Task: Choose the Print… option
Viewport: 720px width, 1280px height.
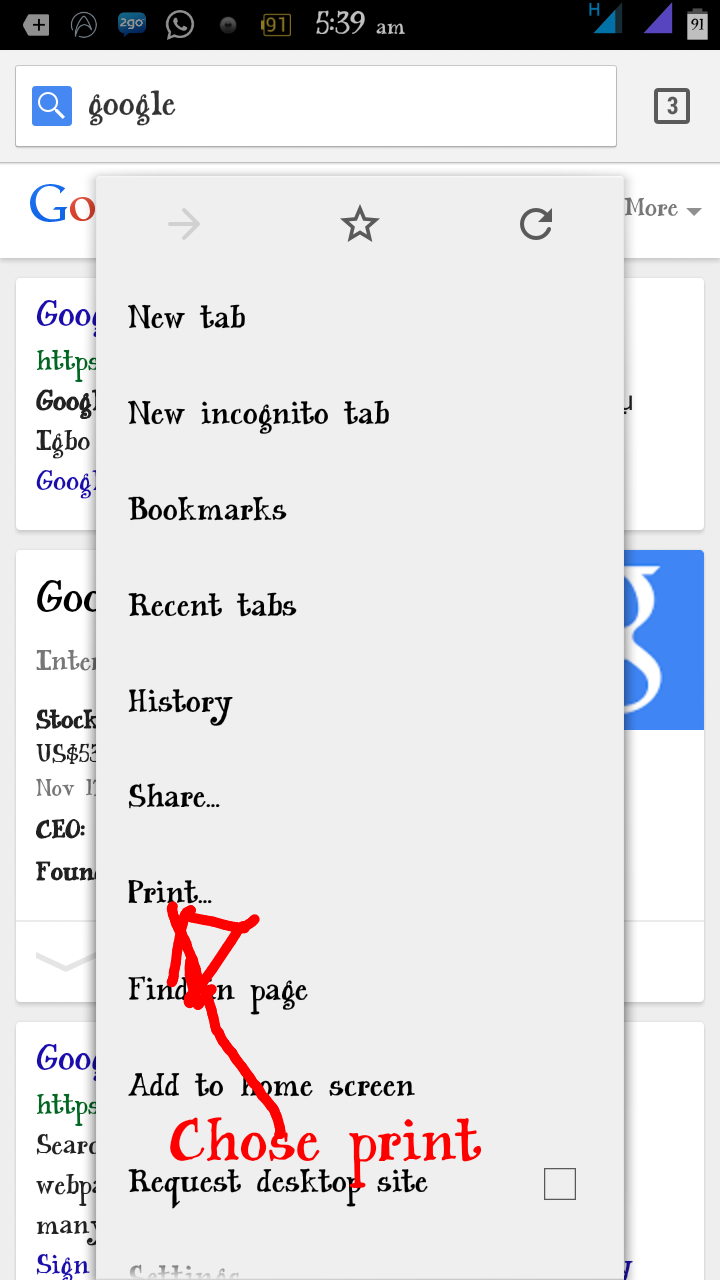Action: (x=360, y=894)
